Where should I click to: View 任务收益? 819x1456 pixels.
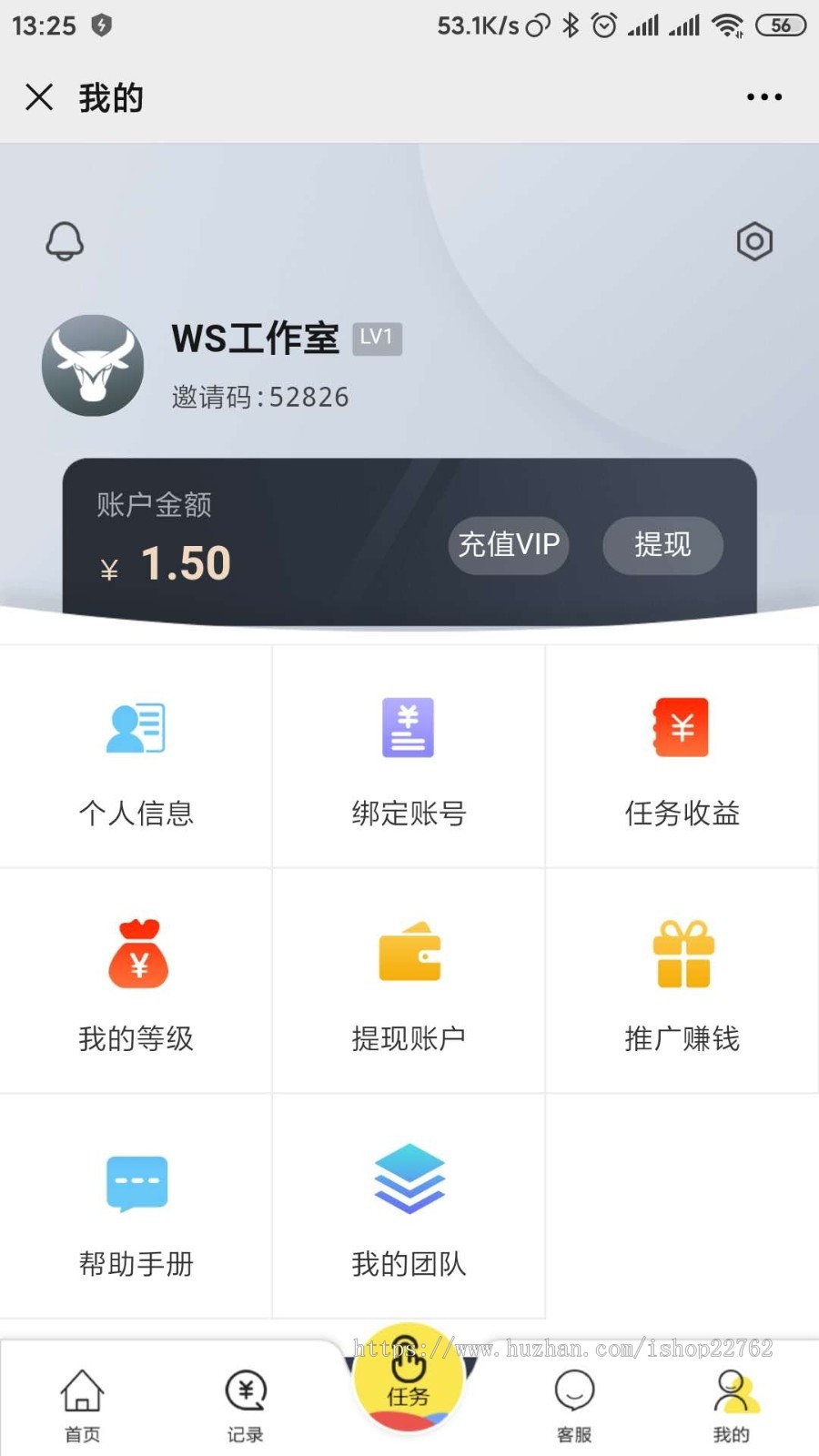pyautogui.click(x=682, y=757)
